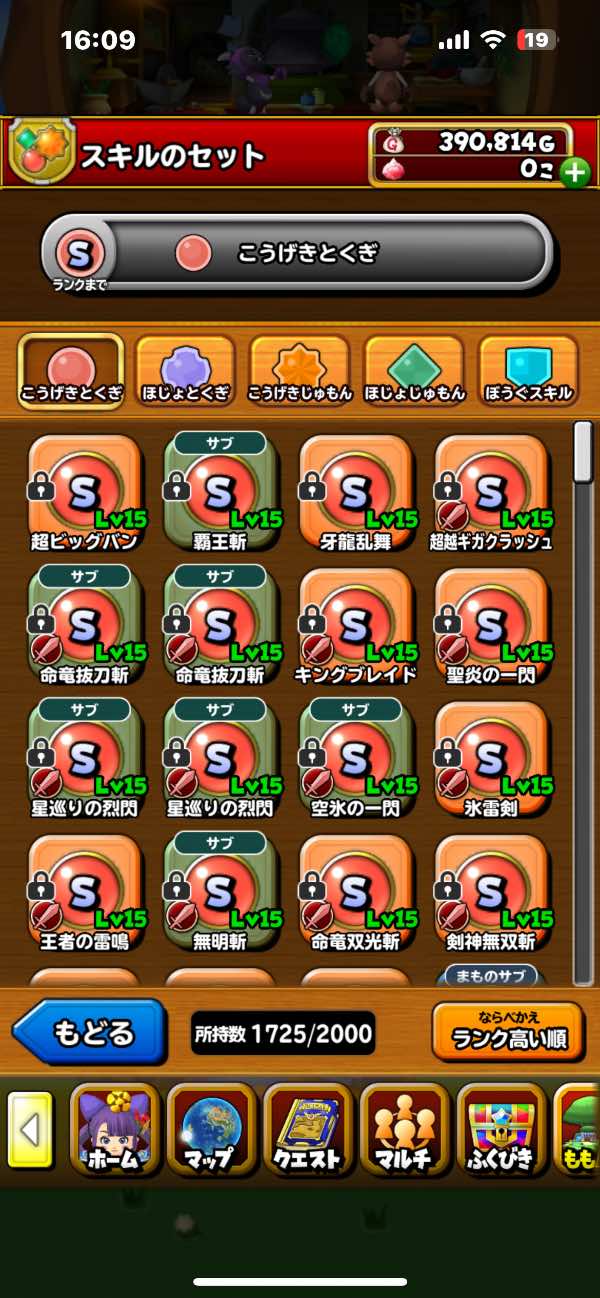
Task: Select the 氷雷剣 skill
Action: pos(492,758)
